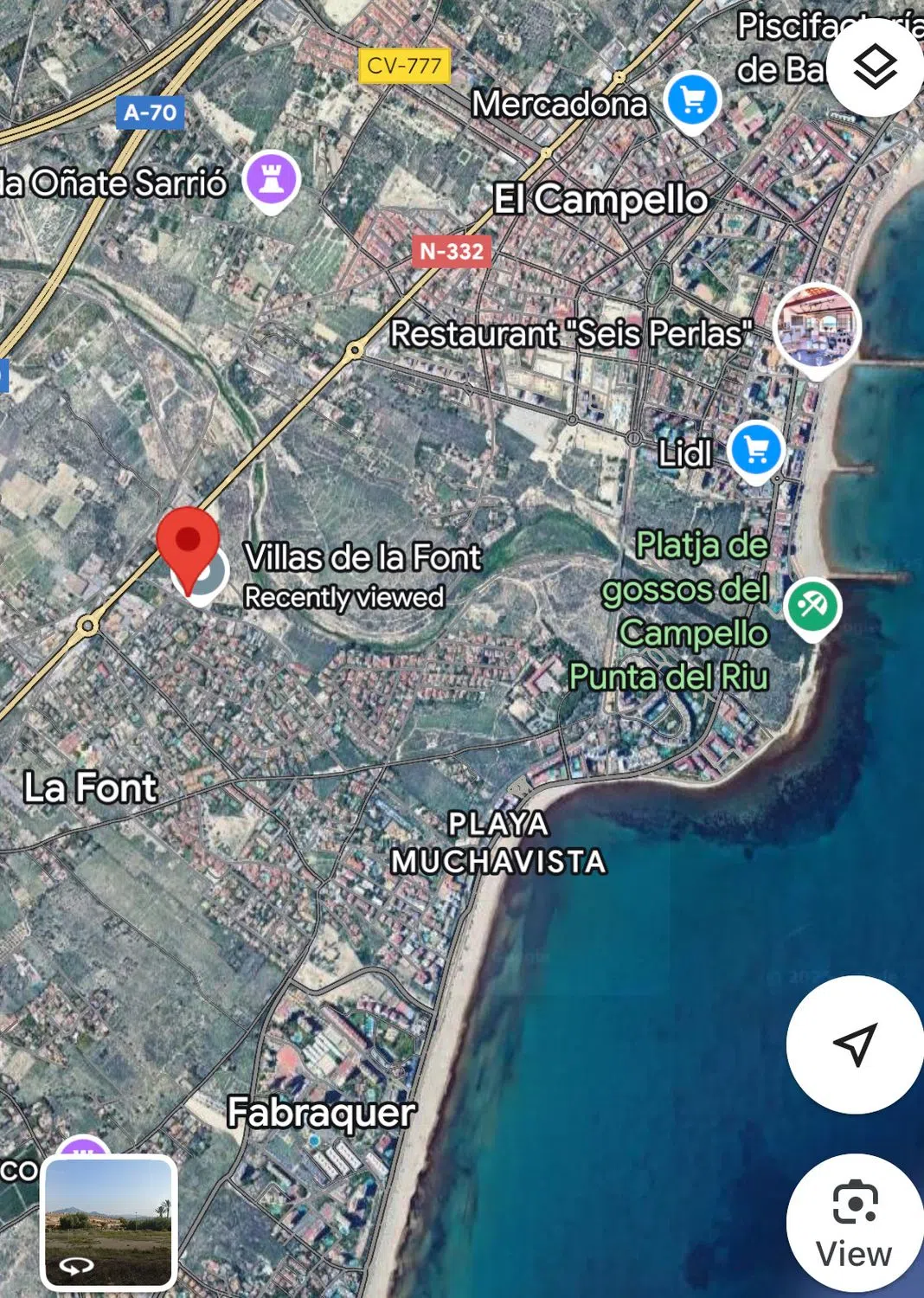Center map on my location
Viewport: 924px width, 1298px height.
(855, 1044)
